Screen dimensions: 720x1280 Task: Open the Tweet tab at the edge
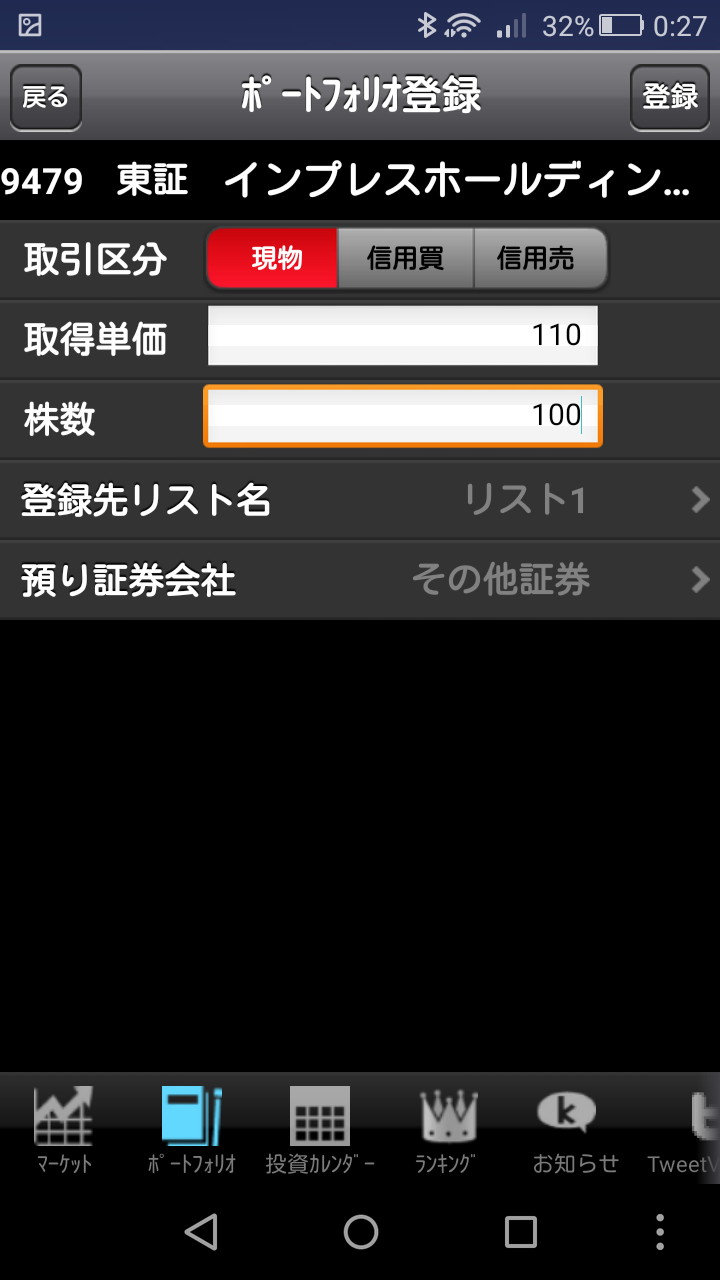pyautogui.click(x=690, y=1130)
